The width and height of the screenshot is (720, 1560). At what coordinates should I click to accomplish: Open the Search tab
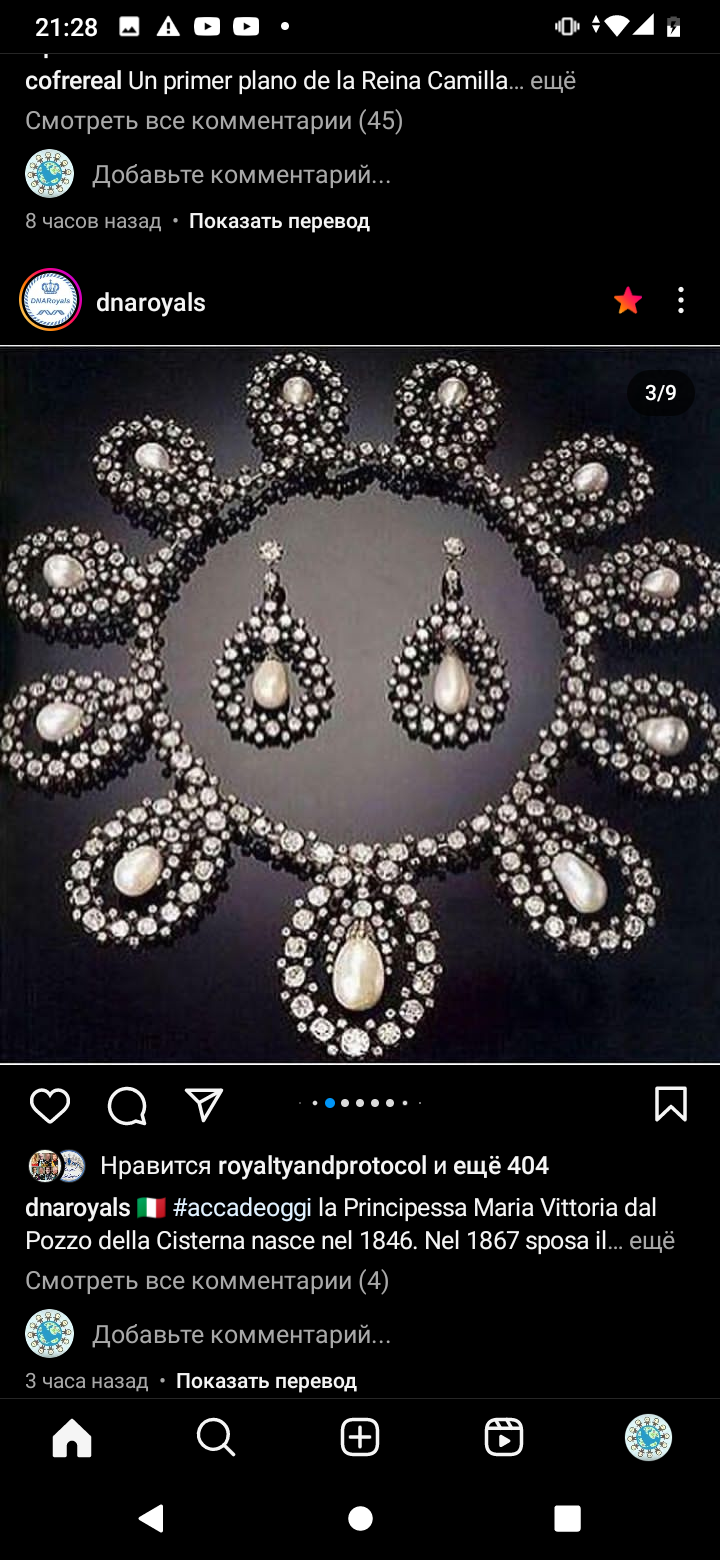click(x=216, y=1439)
